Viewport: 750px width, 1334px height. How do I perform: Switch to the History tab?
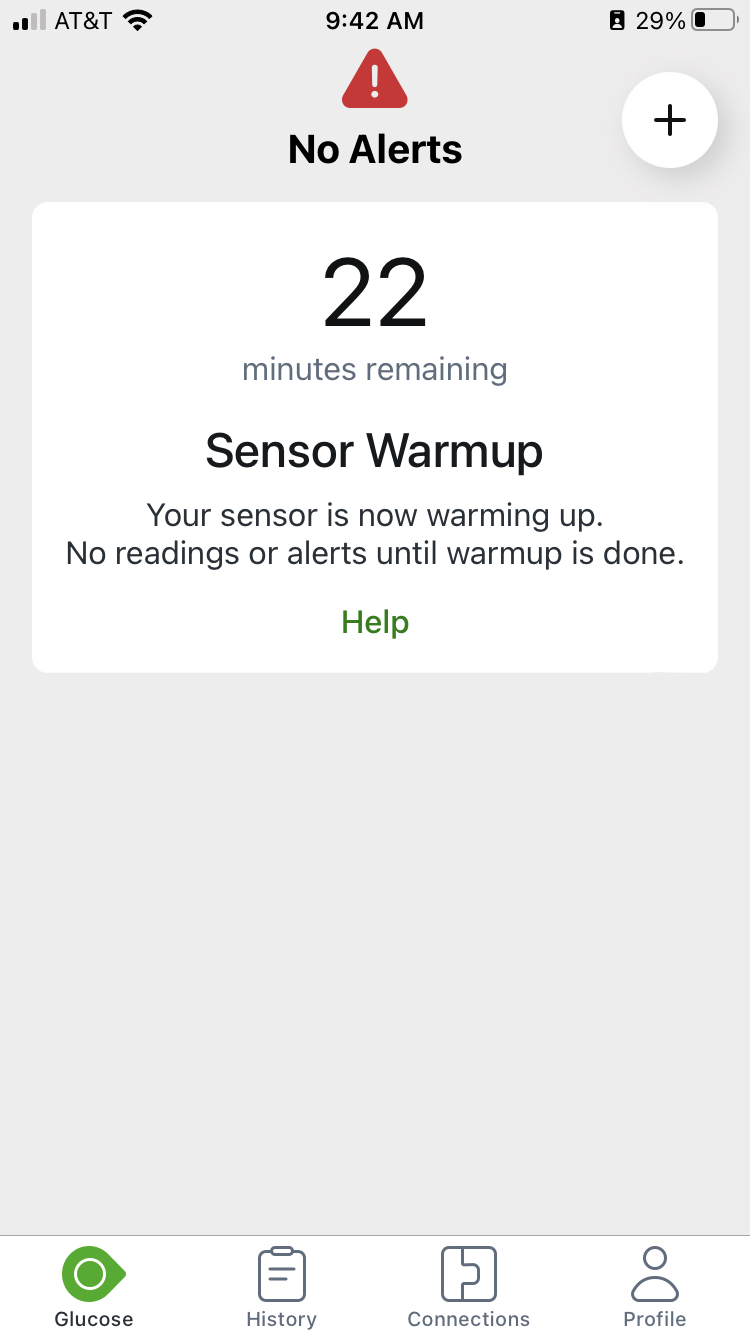point(281,1288)
